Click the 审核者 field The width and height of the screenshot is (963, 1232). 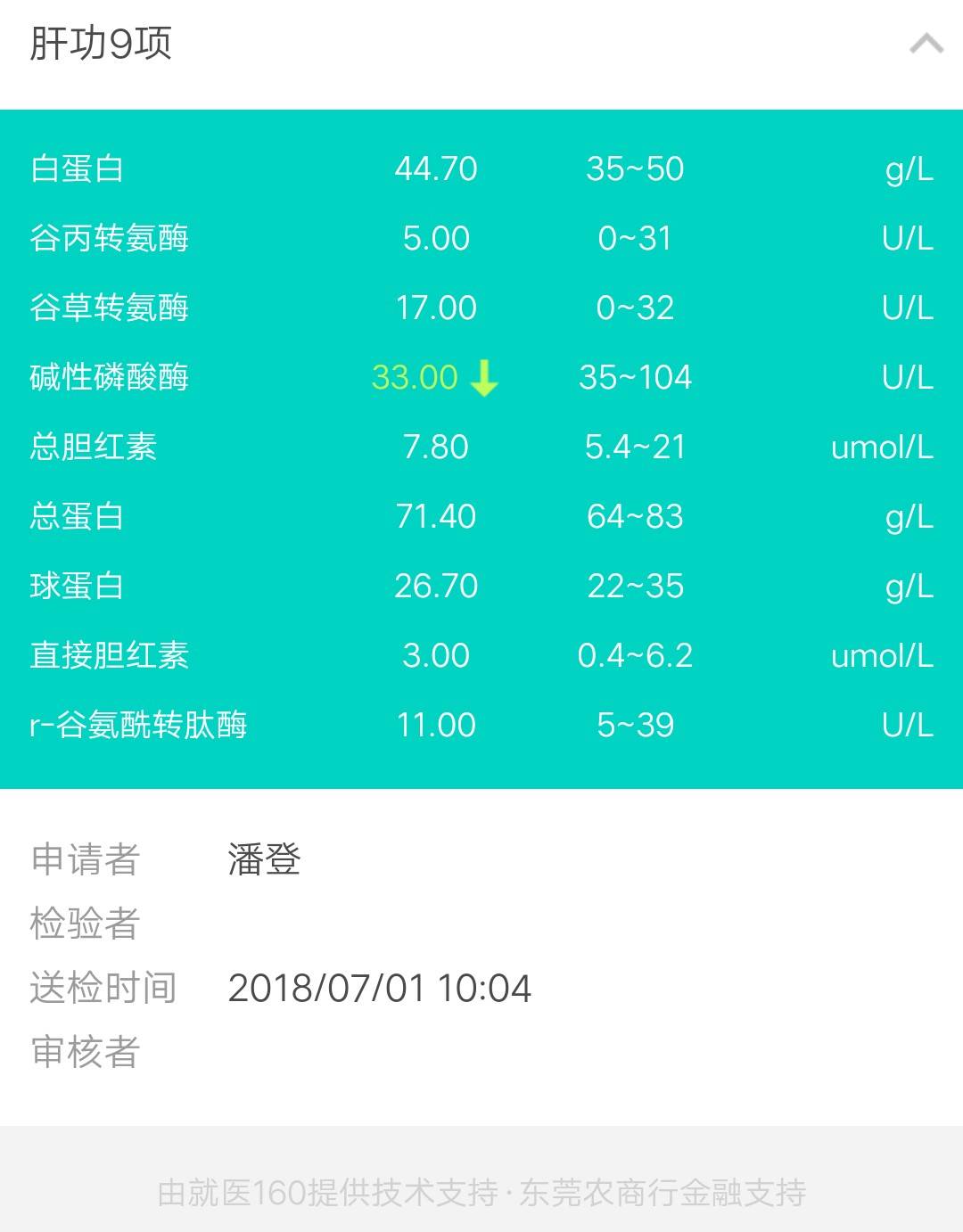coord(82,1054)
